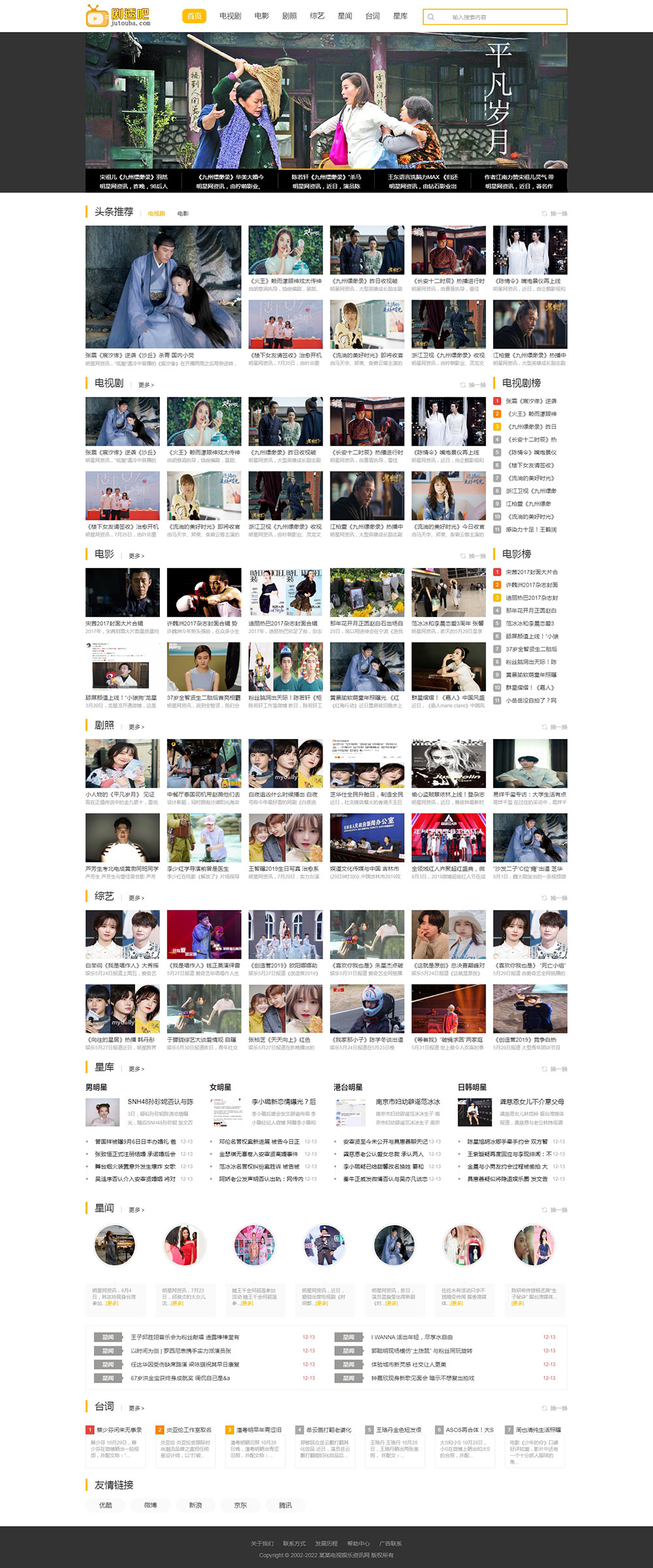Image resolution: width=653 pixels, height=1568 pixels.
Task: Open 更多 next to 综艺 section
Action: (136, 898)
